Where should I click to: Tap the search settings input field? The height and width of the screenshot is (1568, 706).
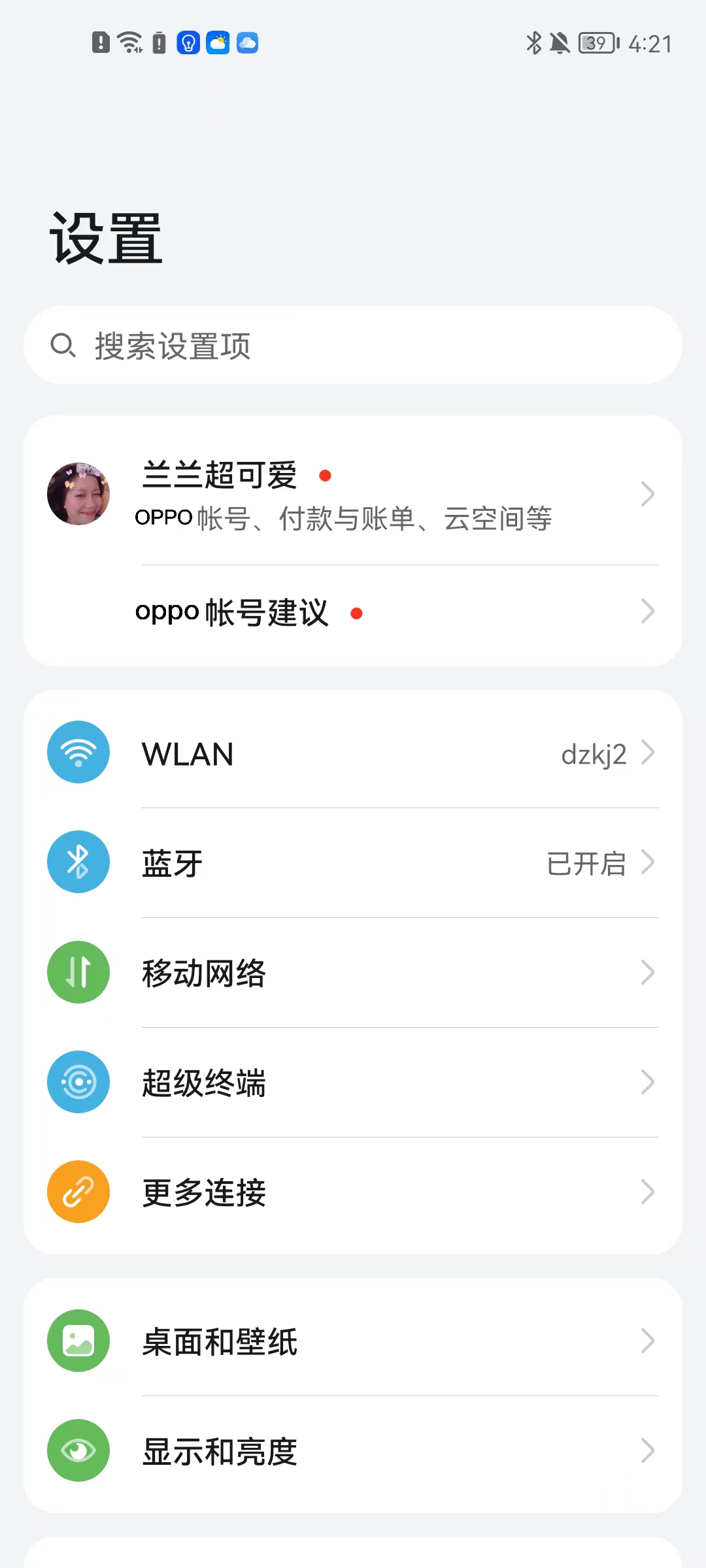(x=353, y=346)
